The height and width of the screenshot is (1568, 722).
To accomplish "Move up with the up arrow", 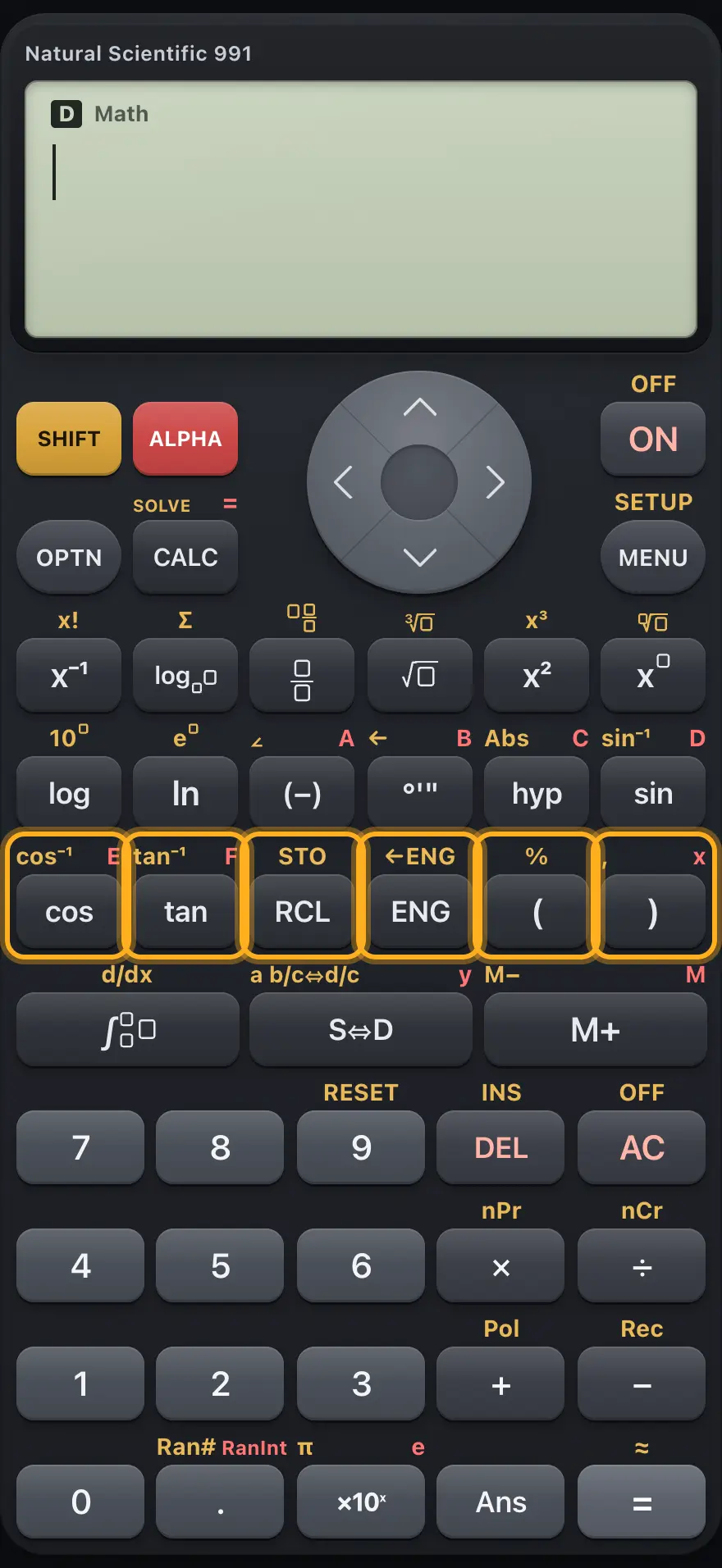I will click(x=419, y=407).
